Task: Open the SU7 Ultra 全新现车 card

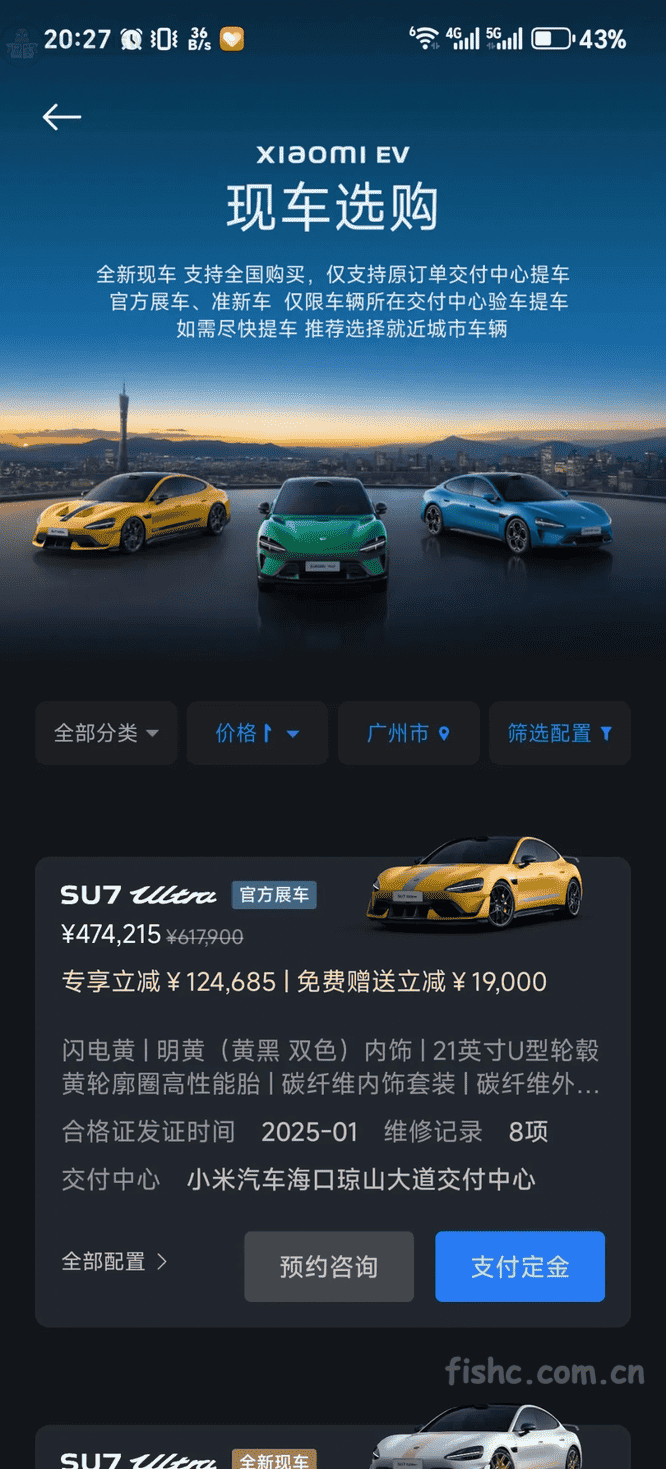Action: pos(330,1450)
